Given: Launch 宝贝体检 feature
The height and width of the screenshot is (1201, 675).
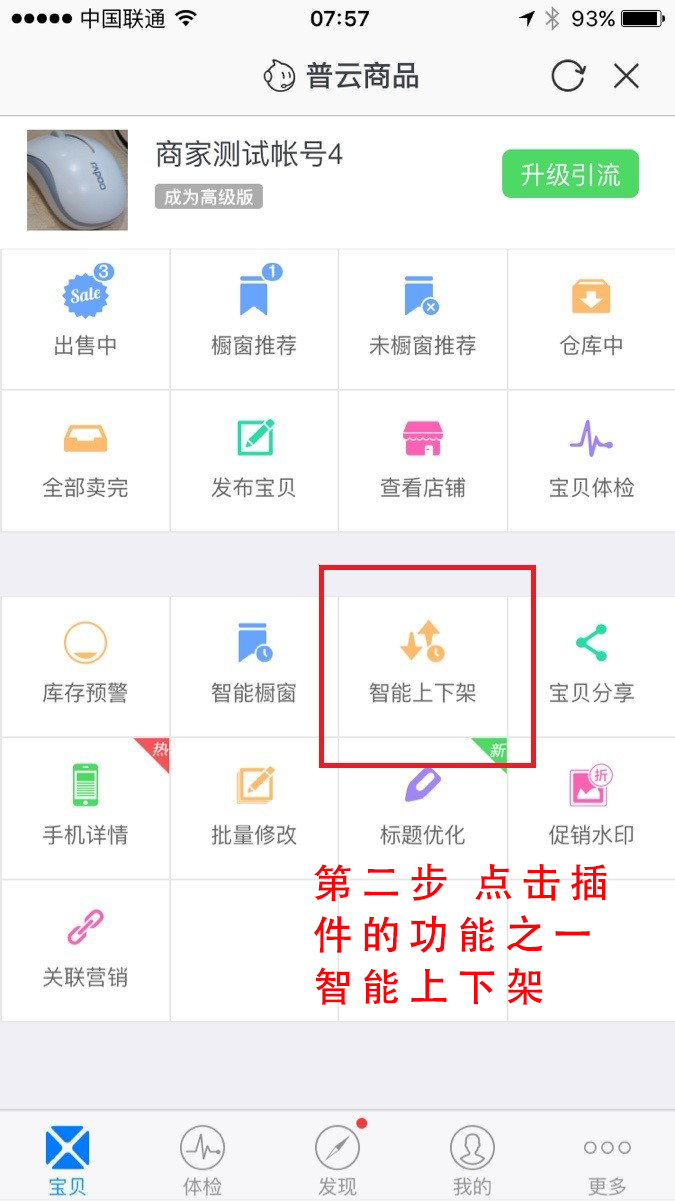Looking at the screenshot, I should tap(591, 460).
